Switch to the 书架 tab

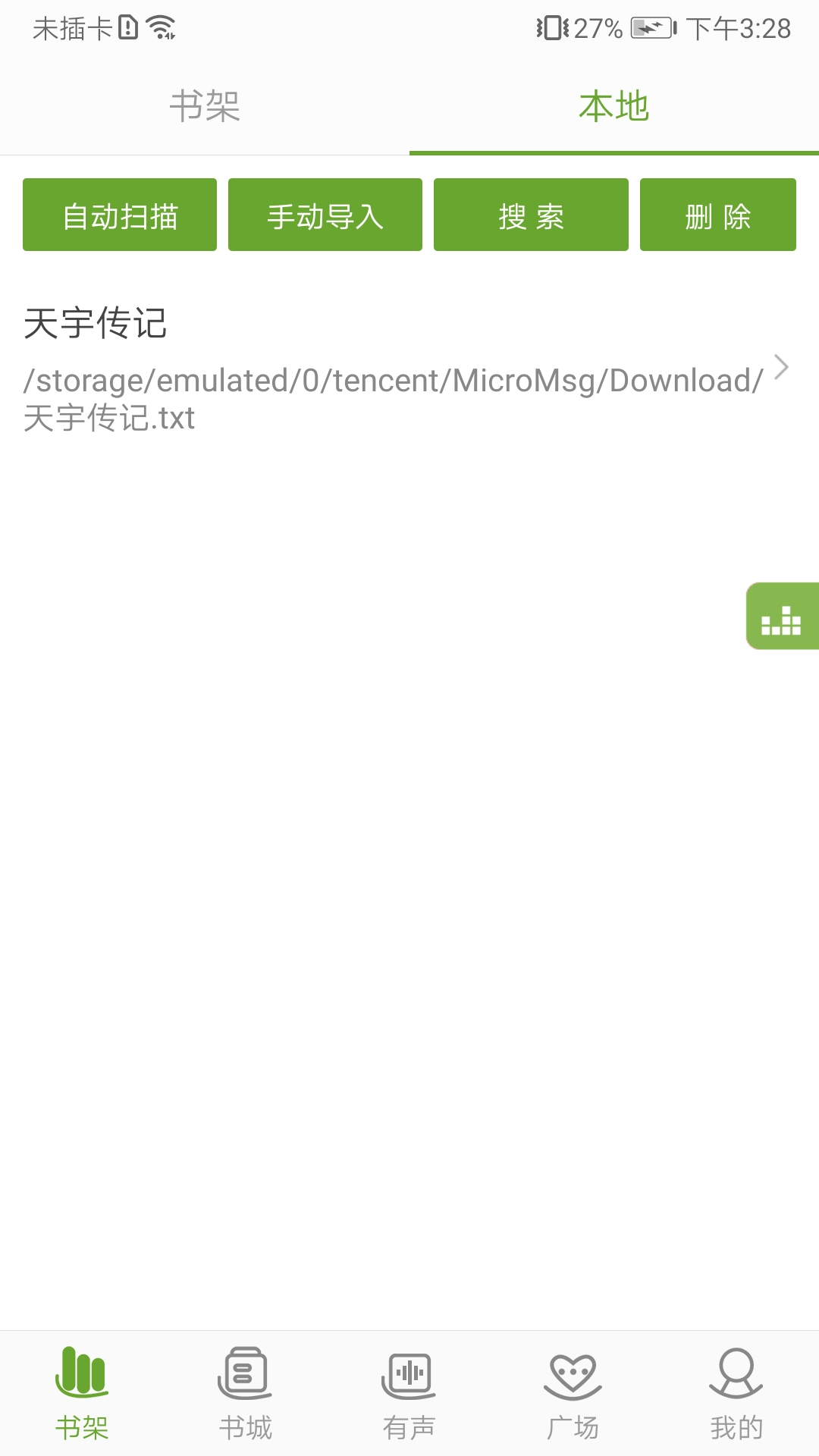205,108
